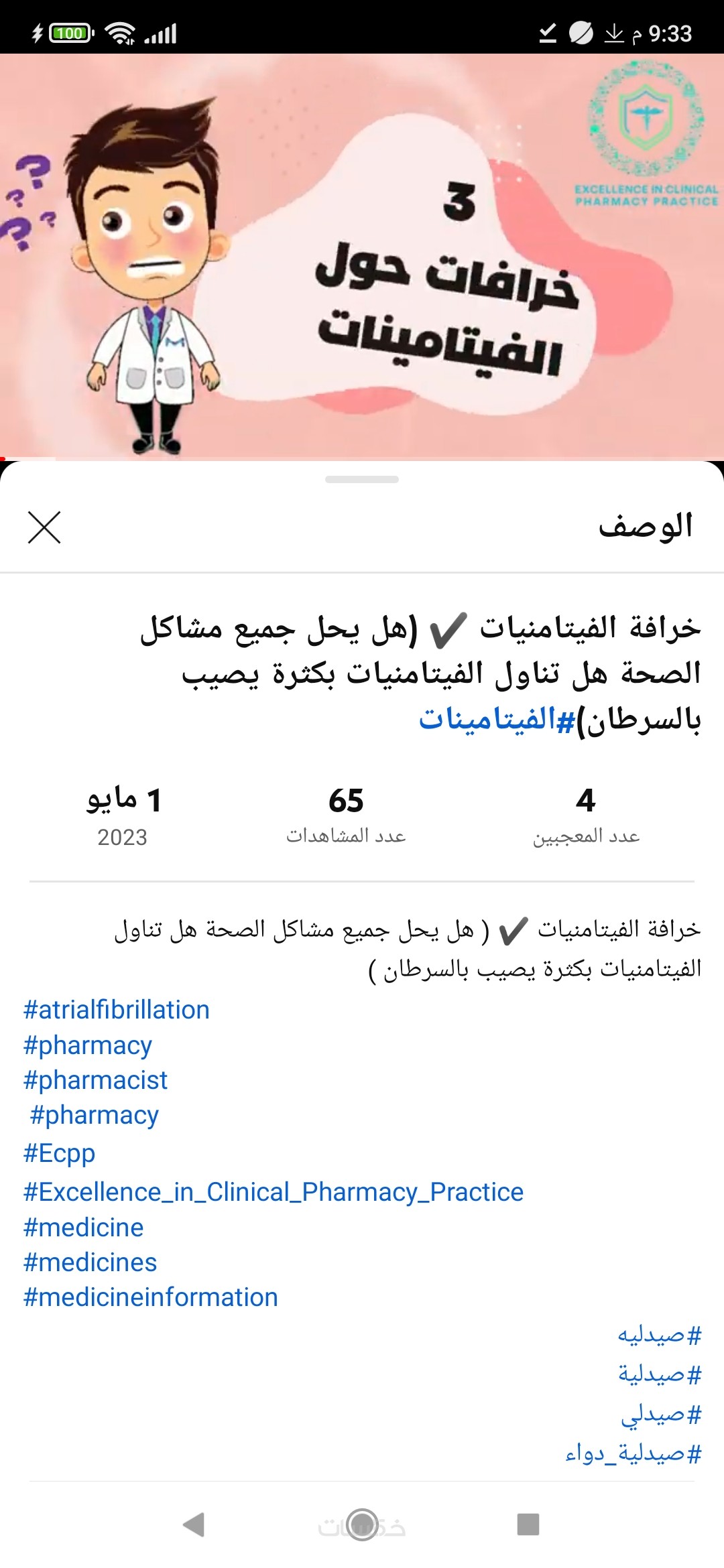Screen dimensions: 724x1568
Task: Open the #صيدلية hashtag
Action: [x=660, y=1374]
